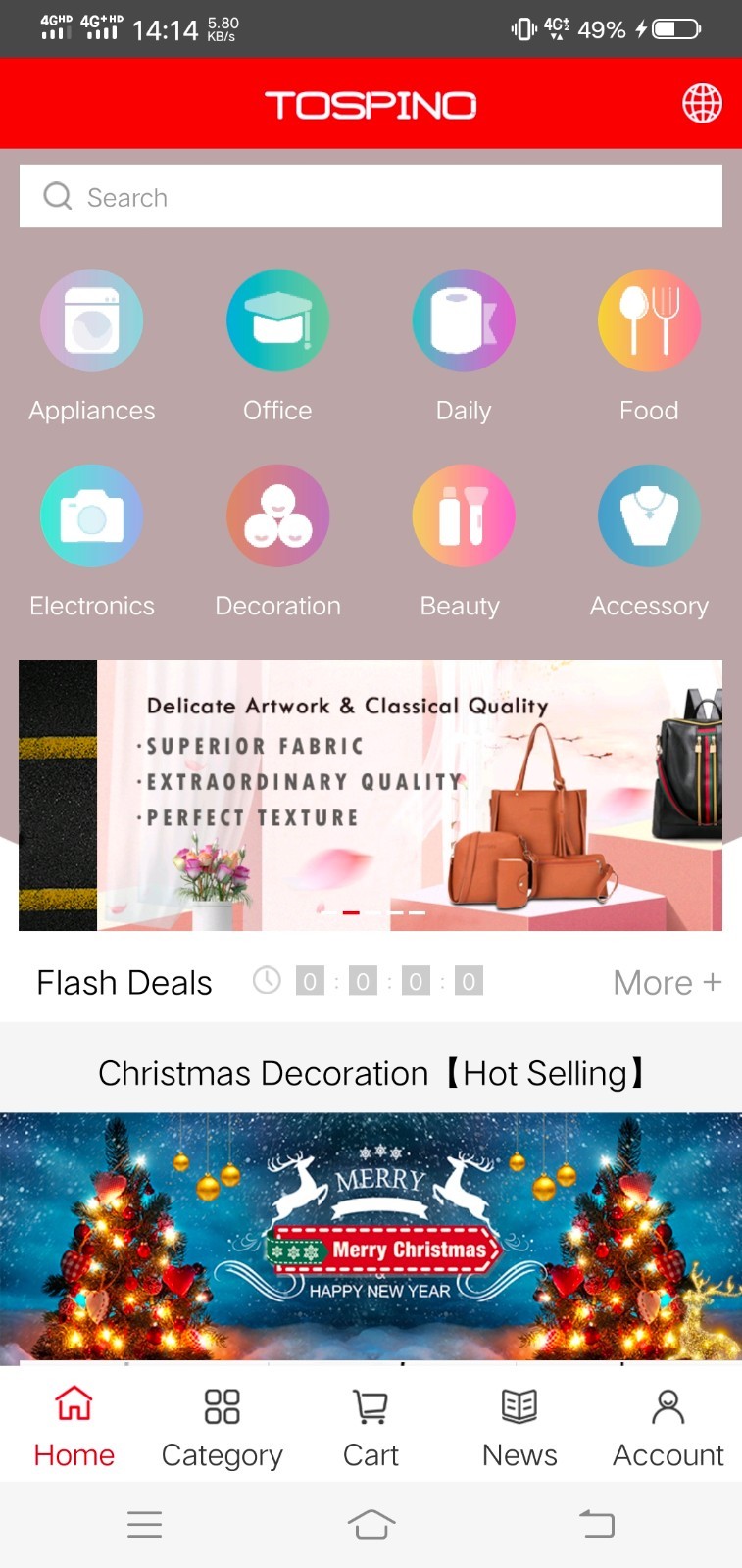Open the language globe icon
The image size is (742, 1568).
[702, 103]
